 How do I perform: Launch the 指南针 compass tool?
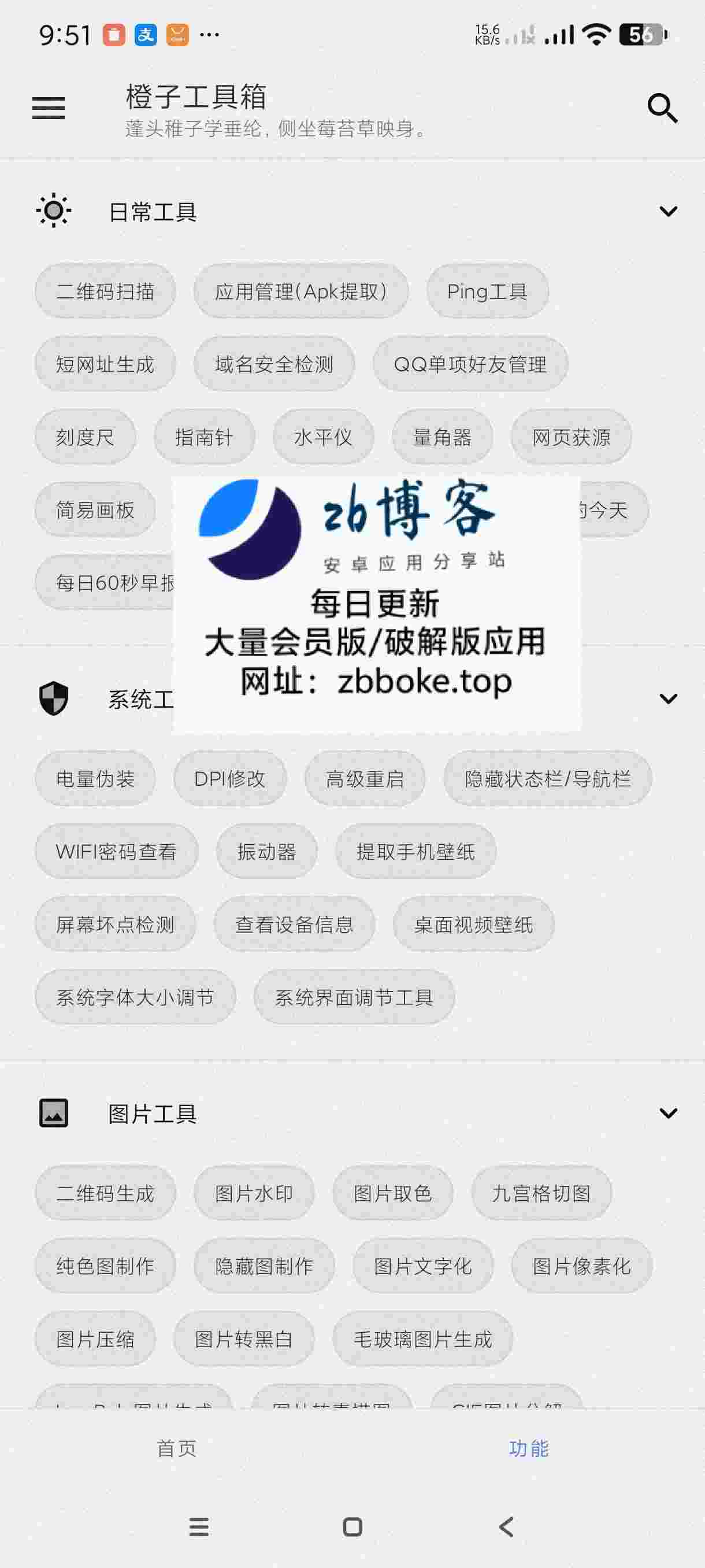pos(204,437)
